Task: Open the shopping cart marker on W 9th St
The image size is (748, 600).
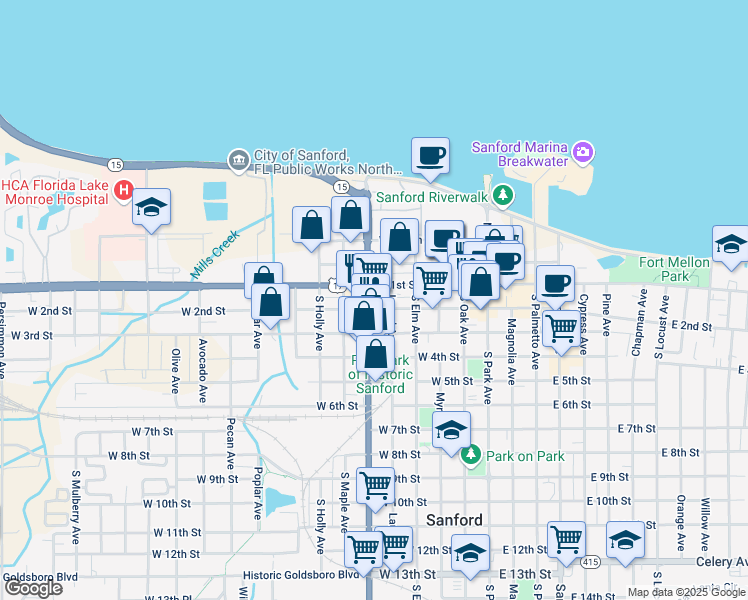Action: 376,485
